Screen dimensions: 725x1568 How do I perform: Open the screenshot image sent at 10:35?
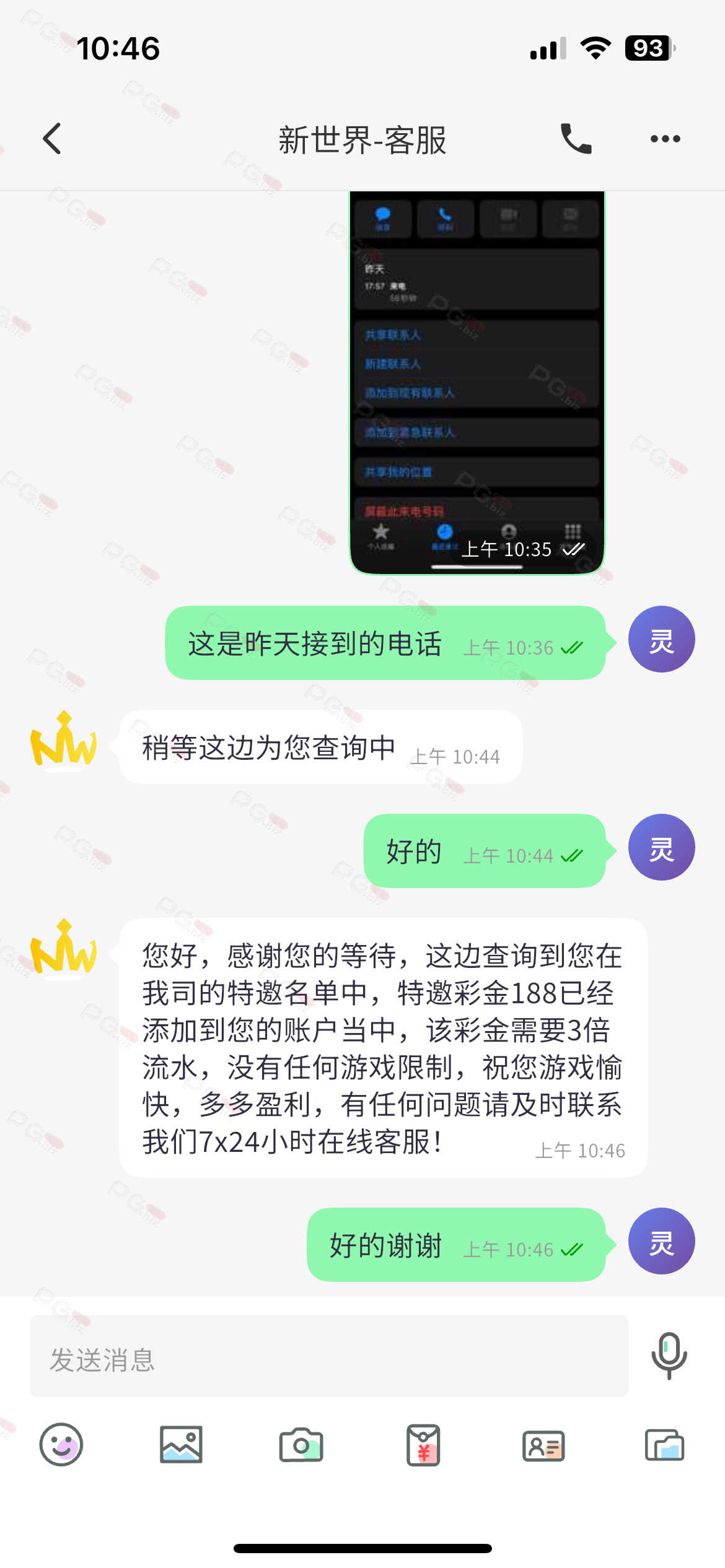477,383
